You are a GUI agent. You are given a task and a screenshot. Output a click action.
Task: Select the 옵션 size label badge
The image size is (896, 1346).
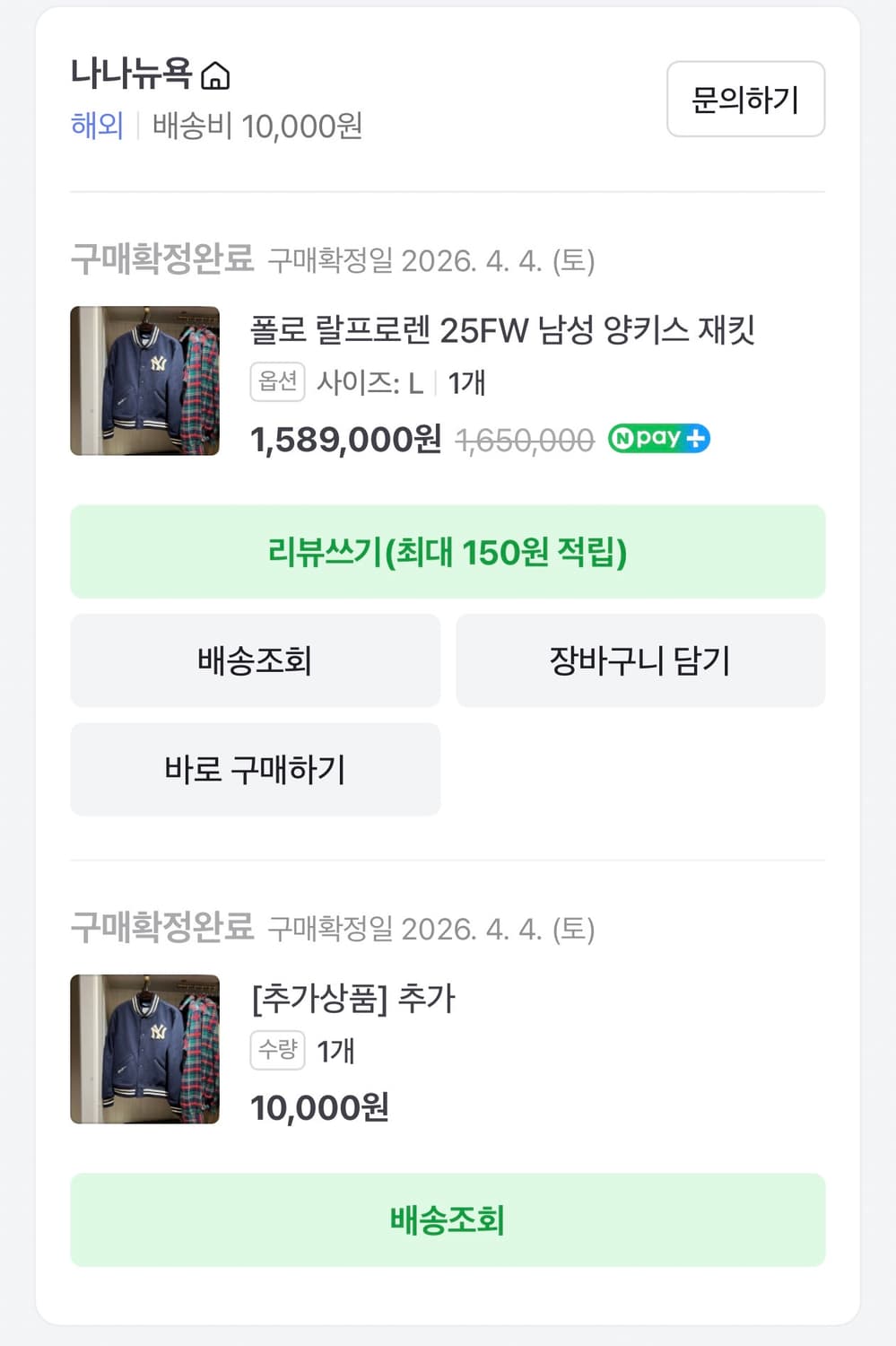click(277, 381)
